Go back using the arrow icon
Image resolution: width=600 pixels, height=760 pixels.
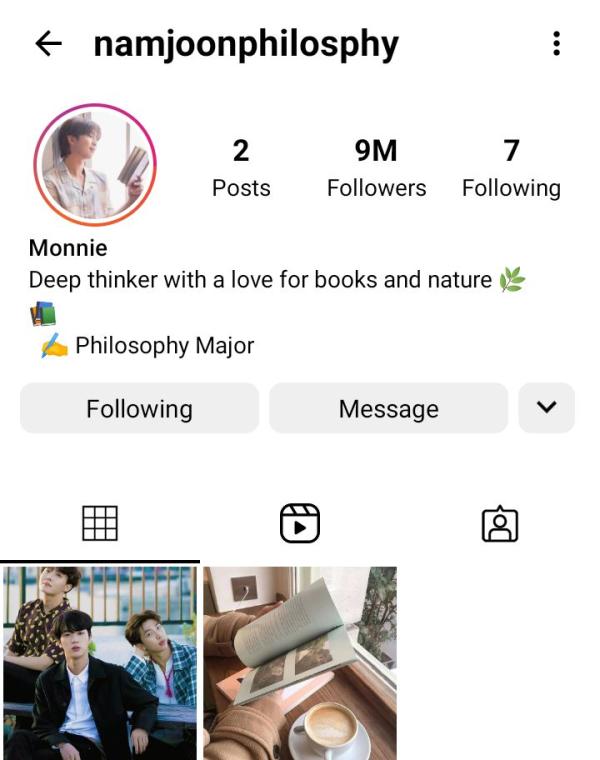pos(48,44)
